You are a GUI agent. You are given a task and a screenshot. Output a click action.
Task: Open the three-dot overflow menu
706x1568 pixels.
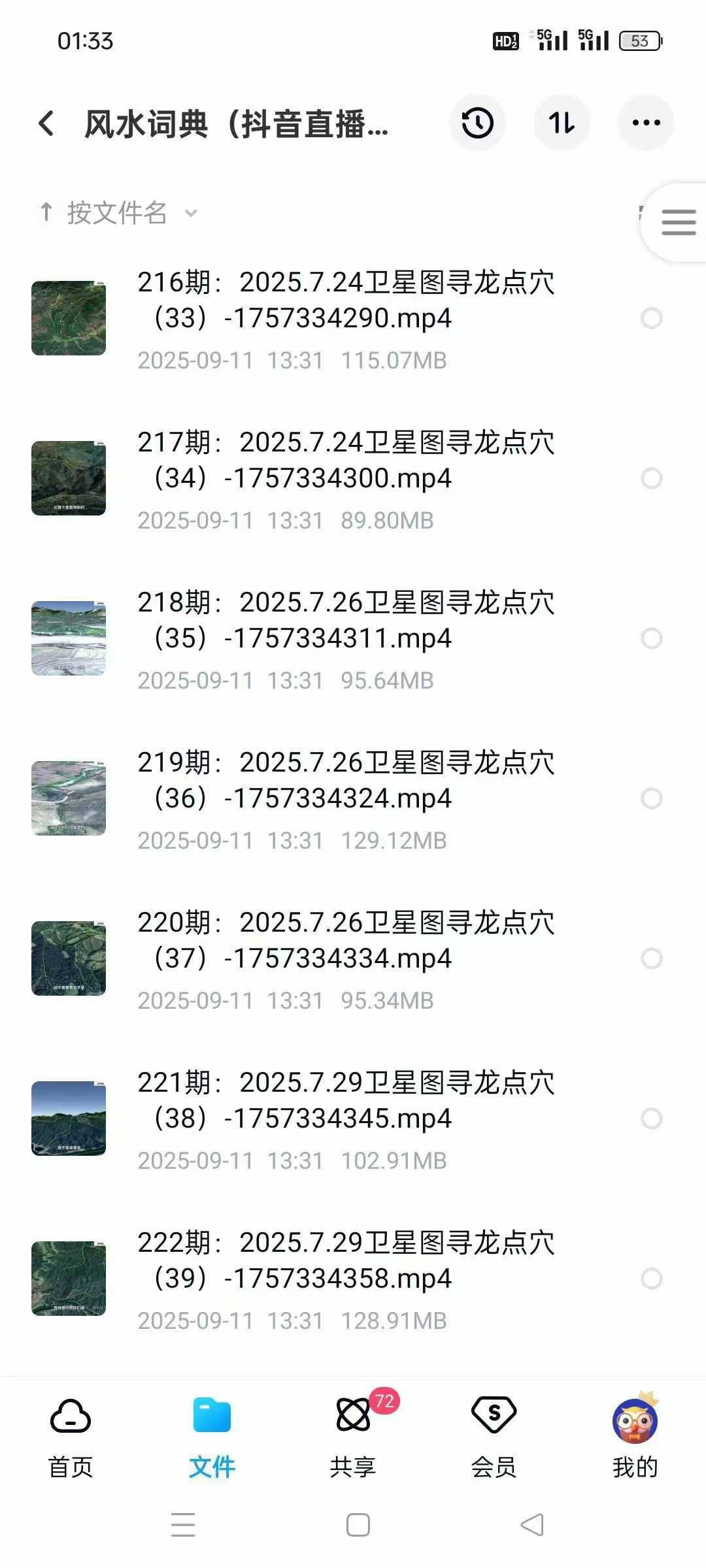[646, 123]
